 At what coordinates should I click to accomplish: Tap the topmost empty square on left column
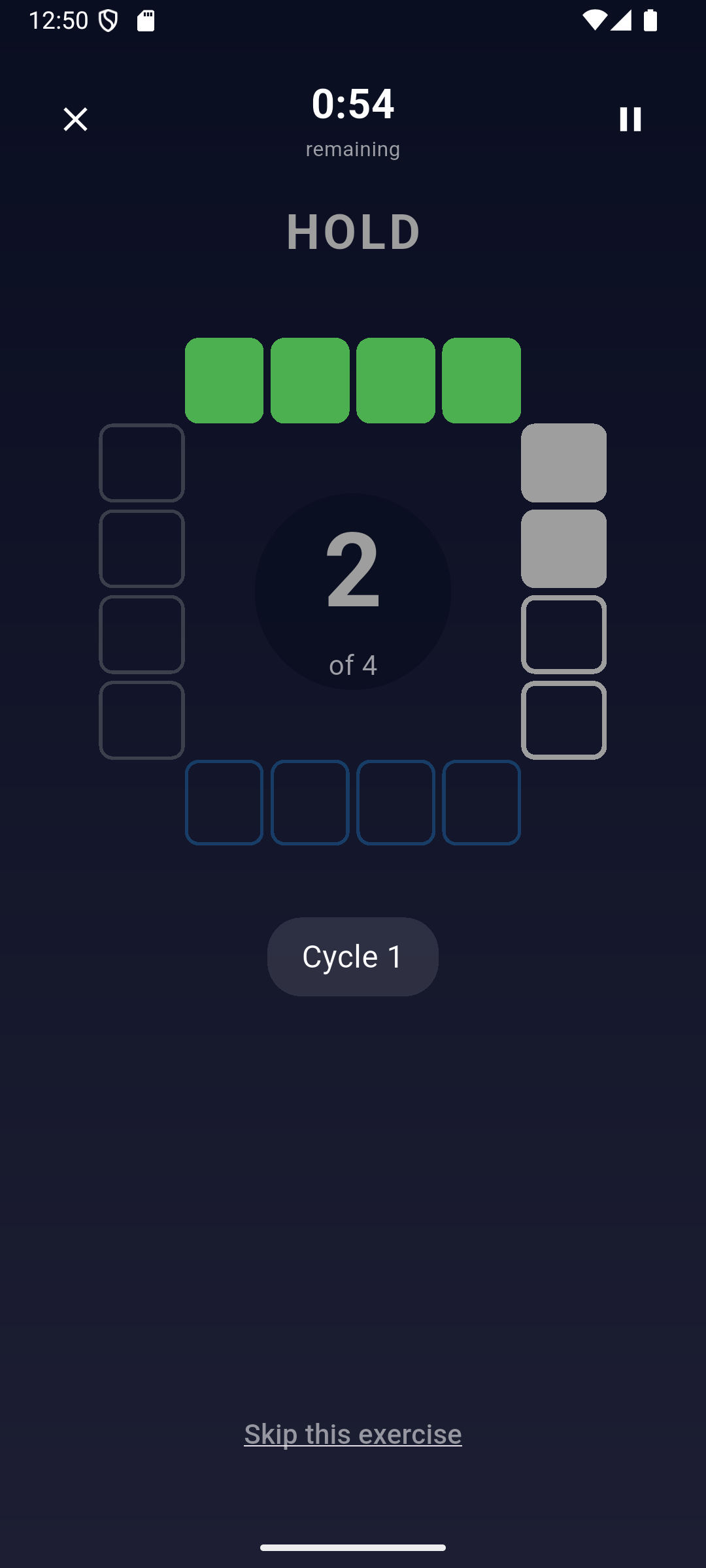click(142, 463)
